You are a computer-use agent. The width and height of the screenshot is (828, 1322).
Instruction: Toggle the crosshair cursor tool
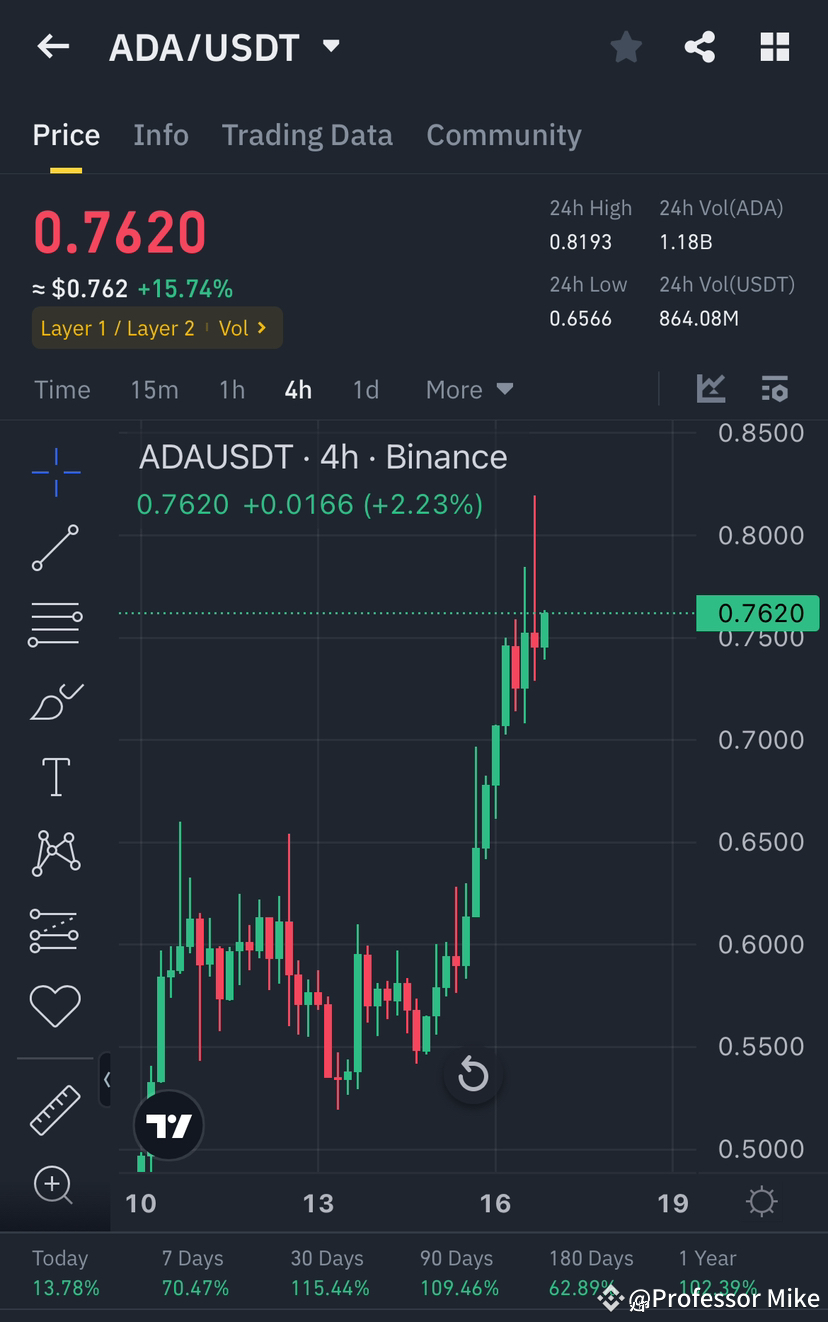tap(55, 472)
